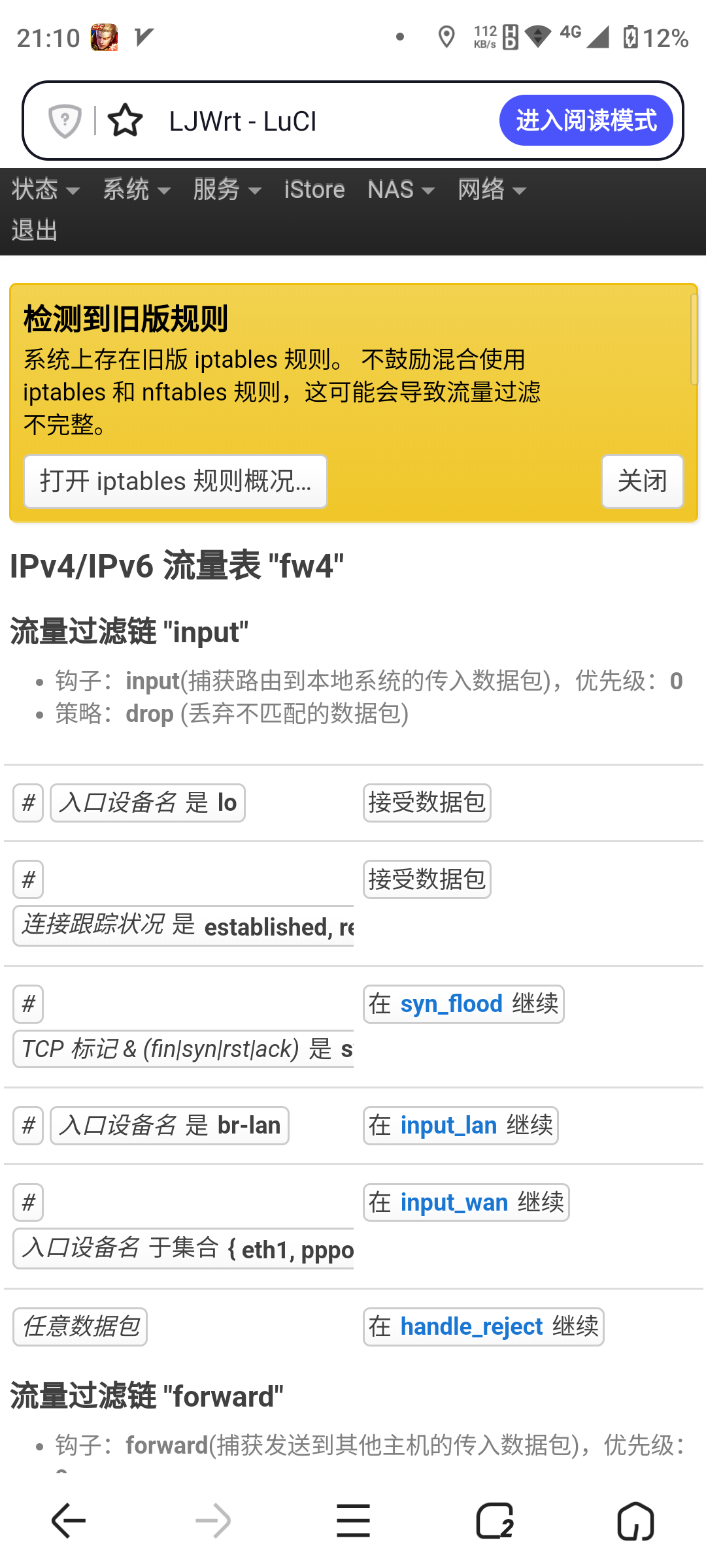
Task: Tap the site security shield icon
Action: click(65, 120)
